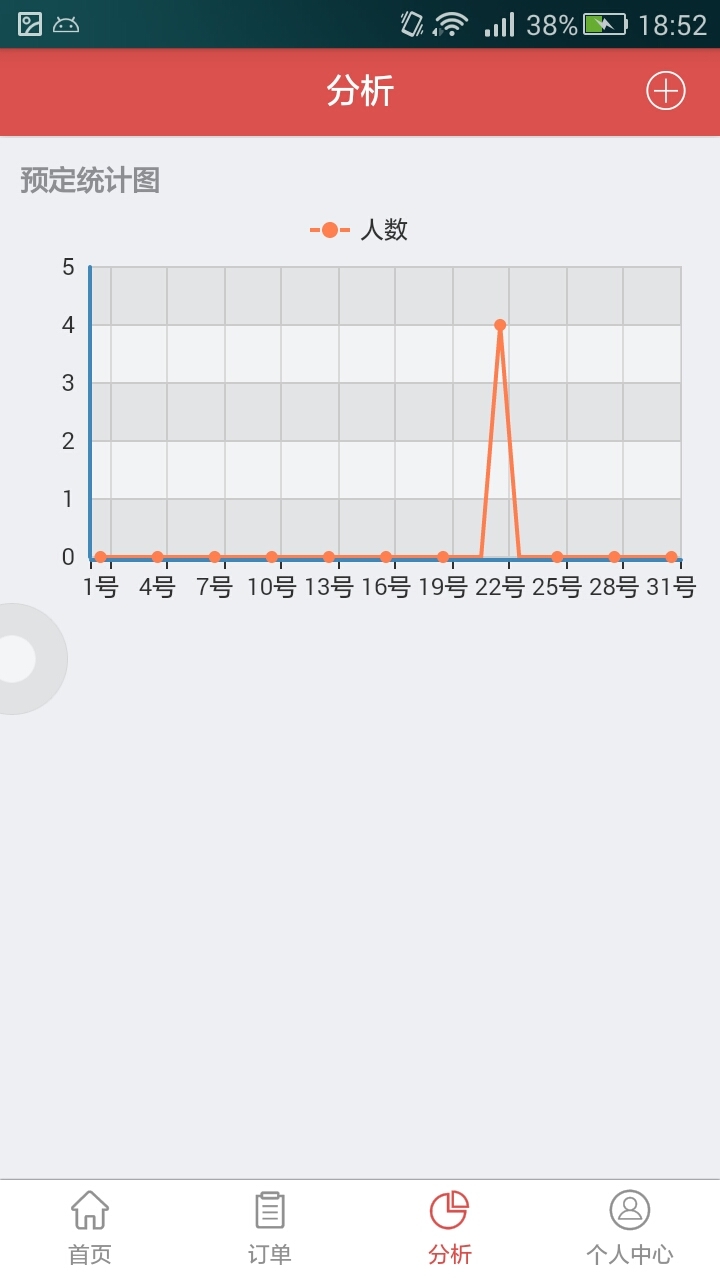Screen dimensions: 720x1280
Task: Select the 分析 tab
Action: coord(449,1228)
